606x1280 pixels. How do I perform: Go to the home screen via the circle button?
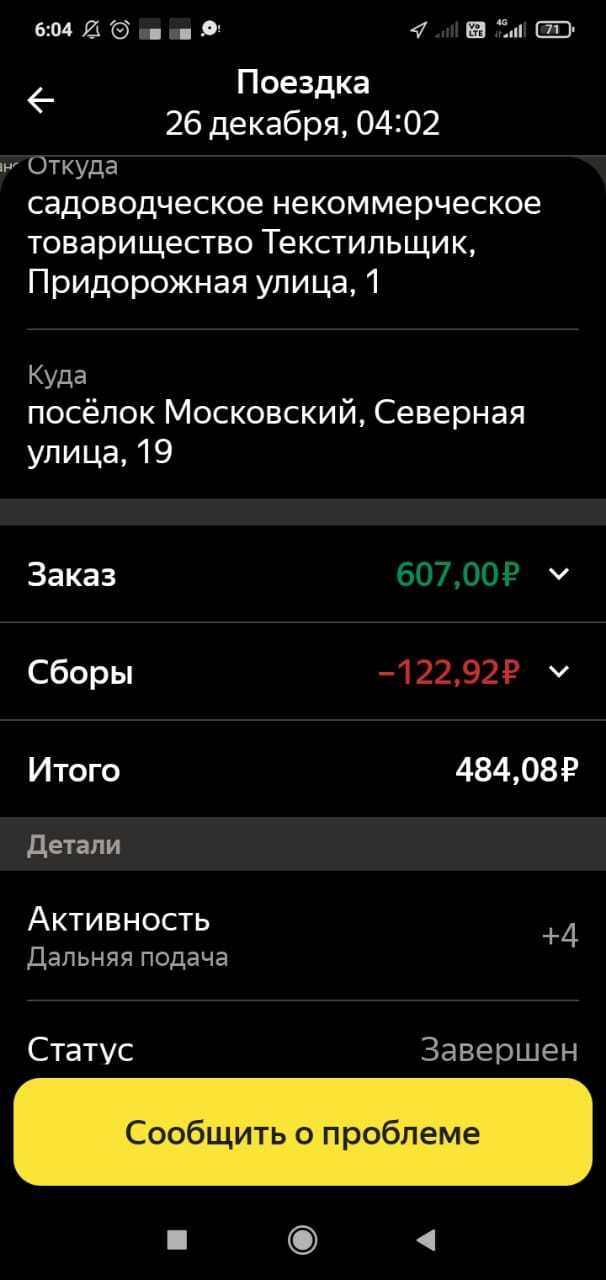point(302,1240)
